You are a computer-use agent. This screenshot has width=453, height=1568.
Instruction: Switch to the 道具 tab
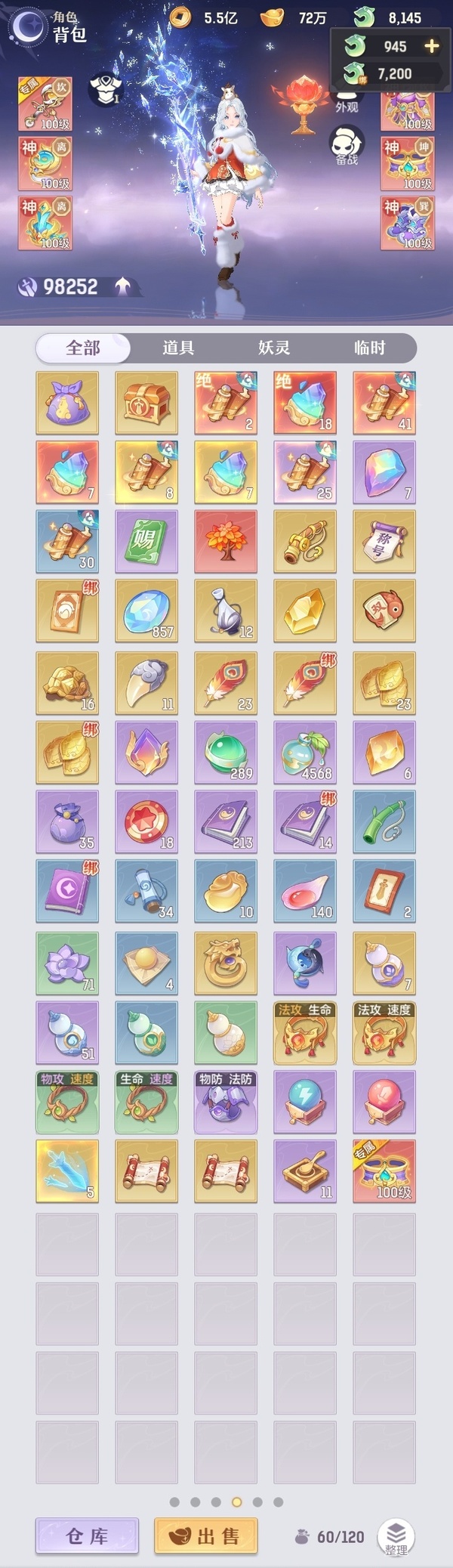coord(178,348)
